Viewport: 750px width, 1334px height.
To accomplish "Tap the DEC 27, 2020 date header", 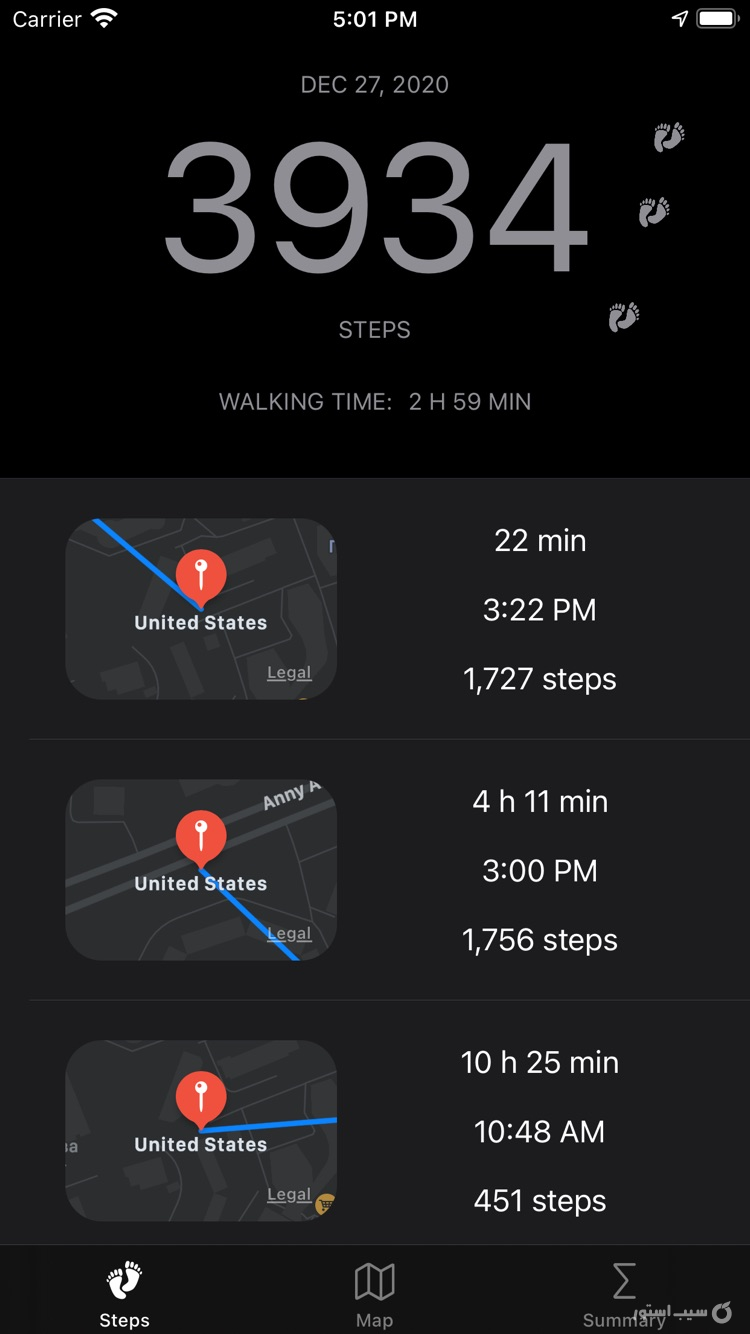I will pyautogui.click(x=374, y=85).
